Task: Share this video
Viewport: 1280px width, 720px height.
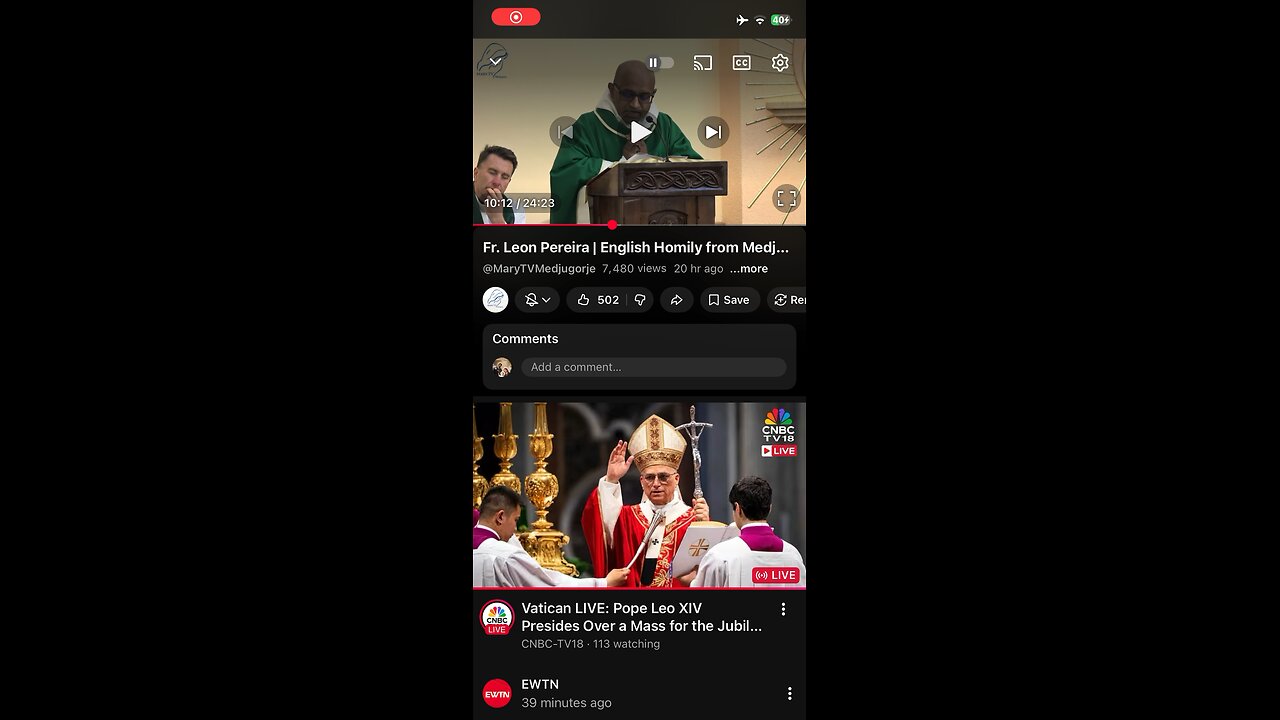Action: point(677,300)
